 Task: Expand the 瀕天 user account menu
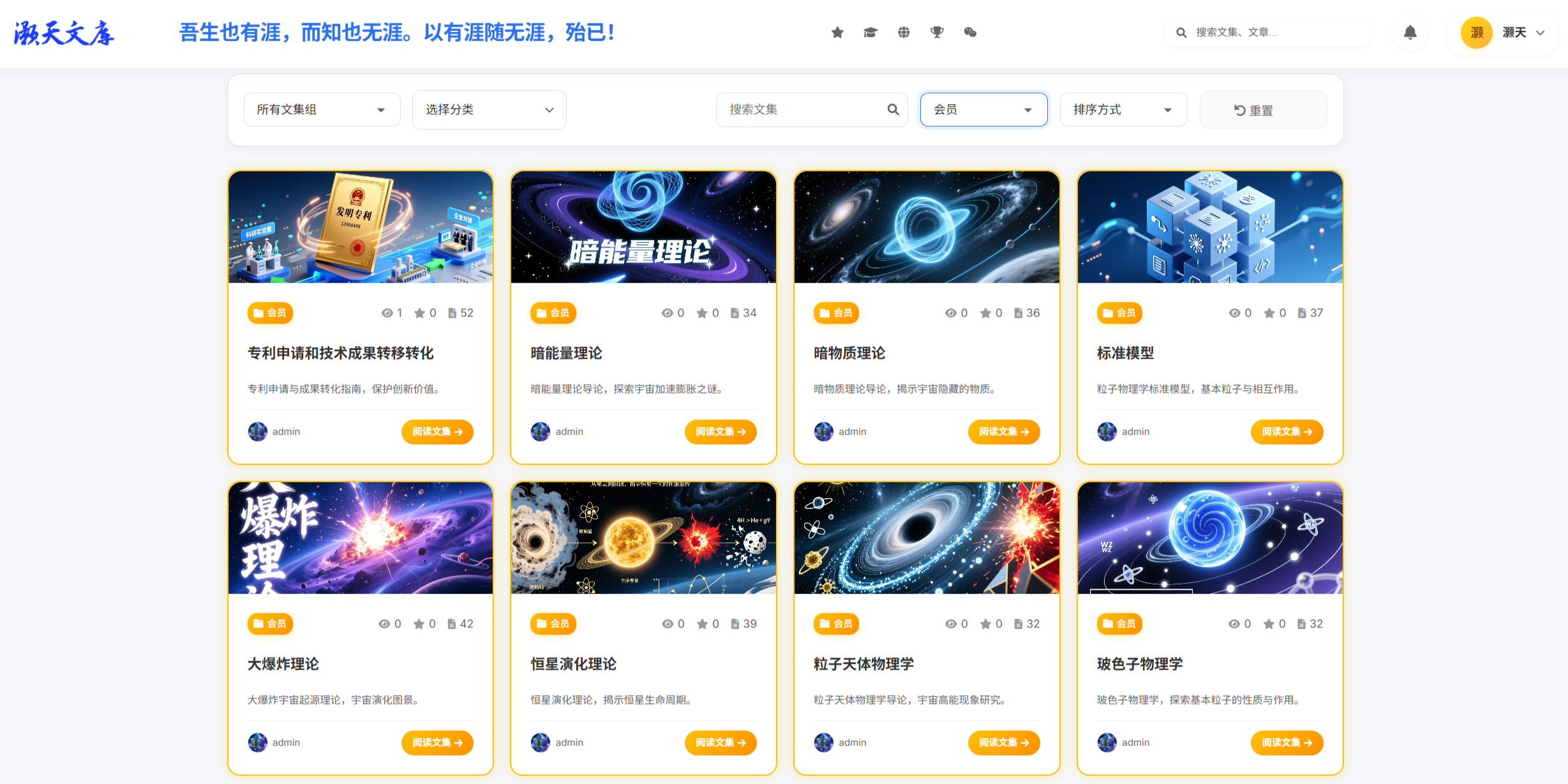[x=1512, y=33]
